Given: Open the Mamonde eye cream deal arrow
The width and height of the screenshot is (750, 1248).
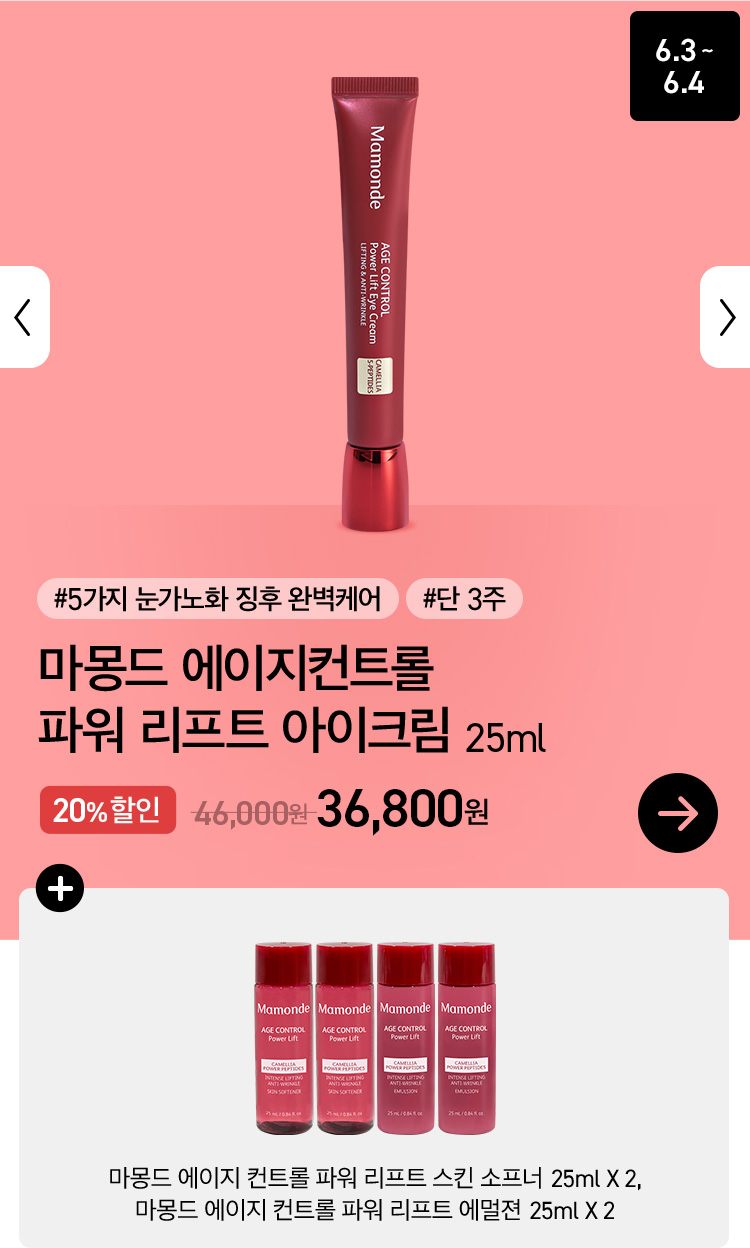Looking at the screenshot, I should [677, 813].
